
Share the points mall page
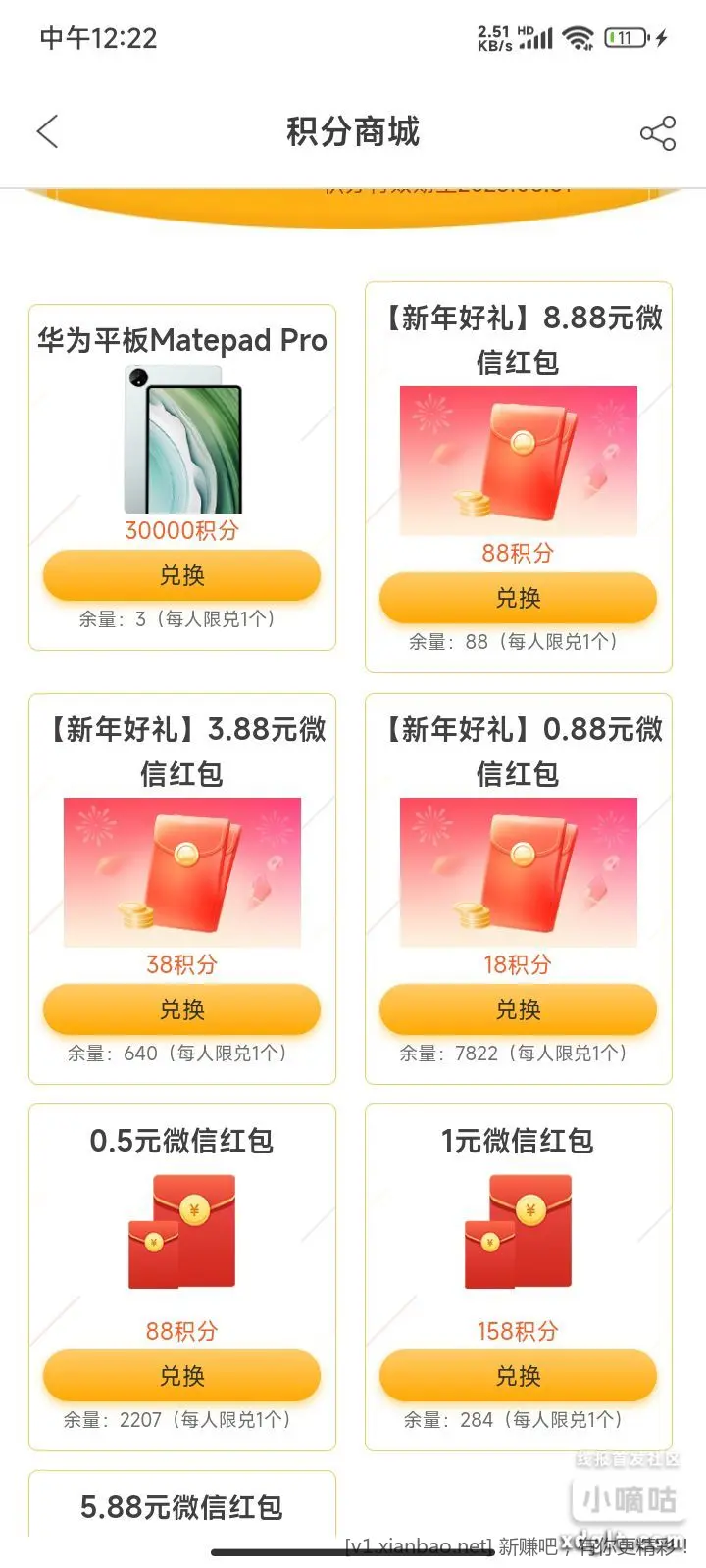(657, 133)
